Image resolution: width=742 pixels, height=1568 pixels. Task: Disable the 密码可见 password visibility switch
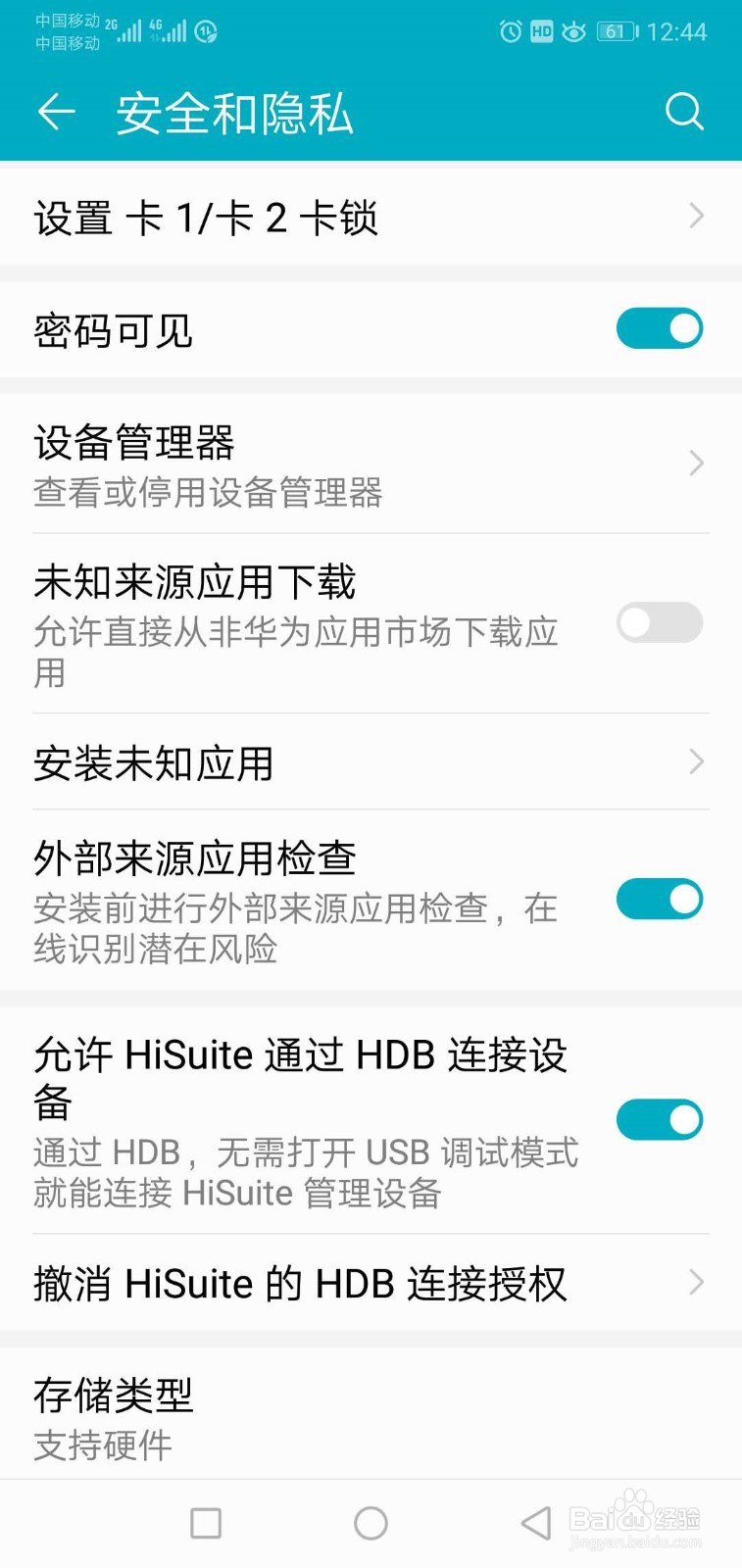(x=659, y=328)
